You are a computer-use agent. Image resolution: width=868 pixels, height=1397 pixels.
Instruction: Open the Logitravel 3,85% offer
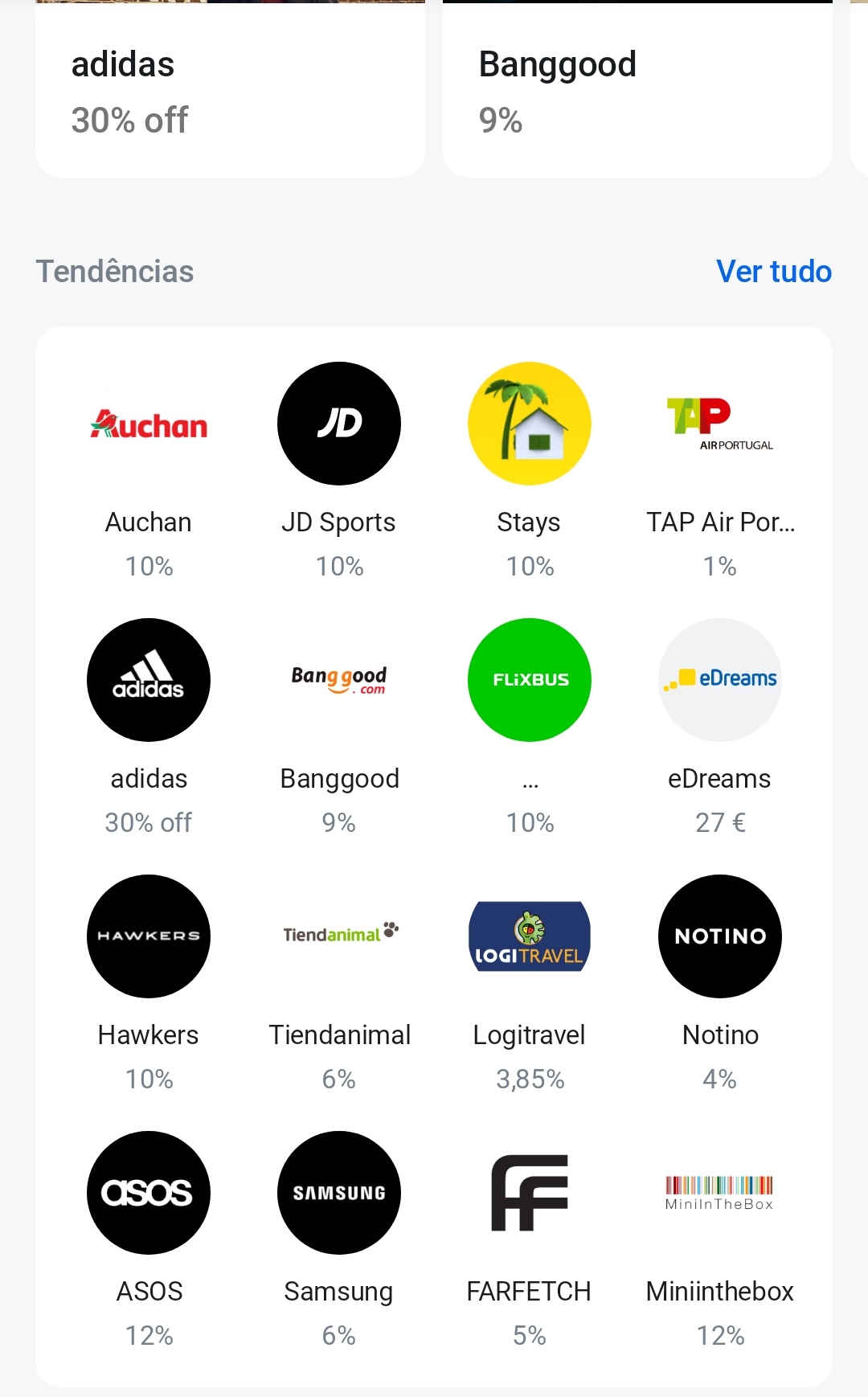pyautogui.click(x=530, y=936)
